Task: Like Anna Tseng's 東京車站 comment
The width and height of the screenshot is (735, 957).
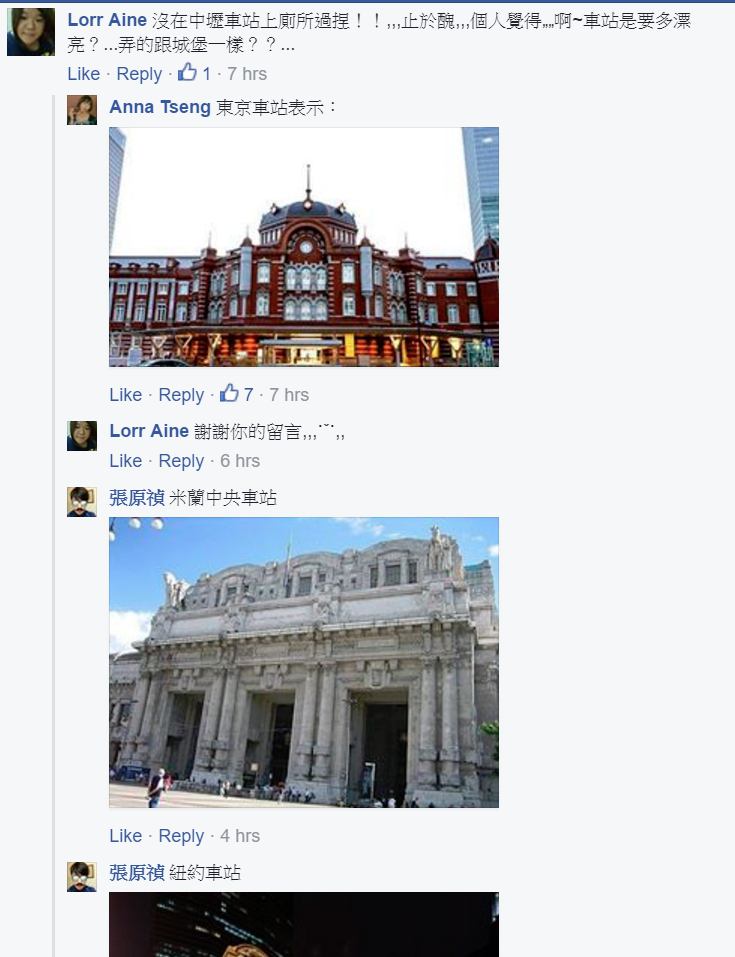Action: 125,395
